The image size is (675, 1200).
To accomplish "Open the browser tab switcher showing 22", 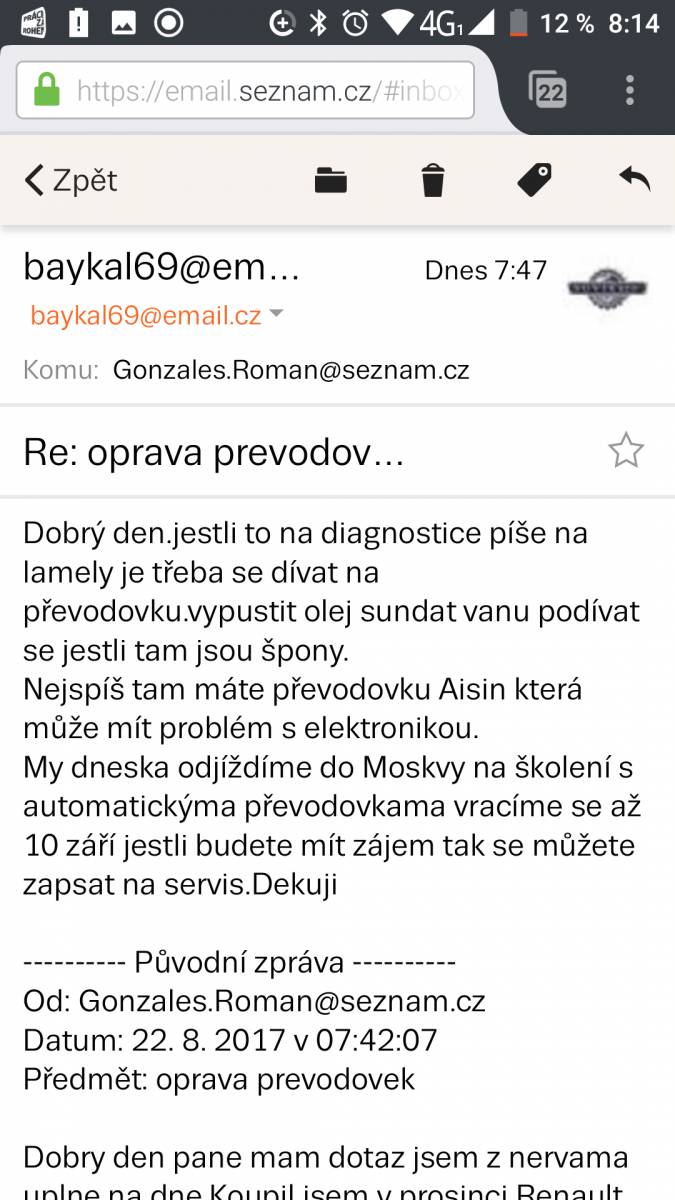I will (547, 90).
